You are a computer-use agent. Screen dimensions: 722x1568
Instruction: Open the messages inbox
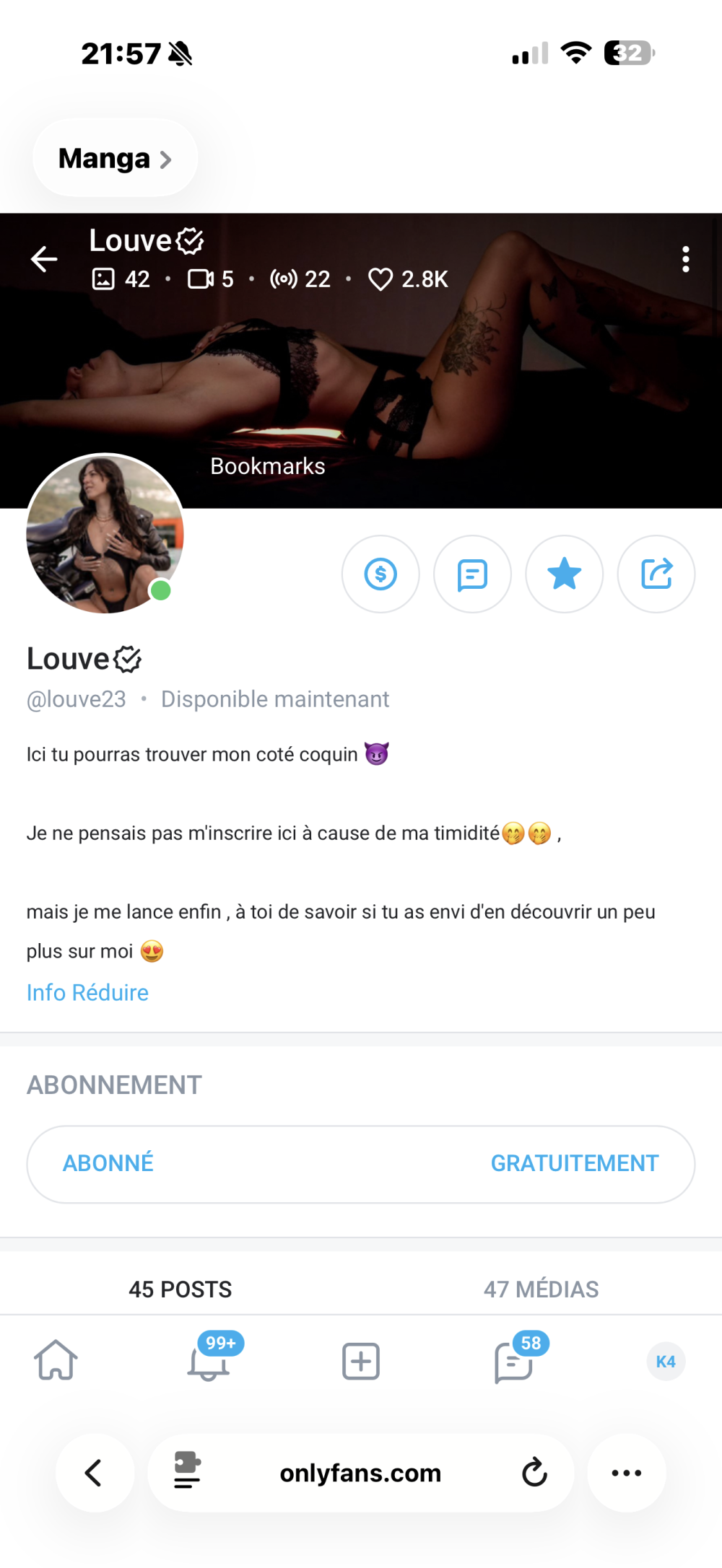point(513,1362)
